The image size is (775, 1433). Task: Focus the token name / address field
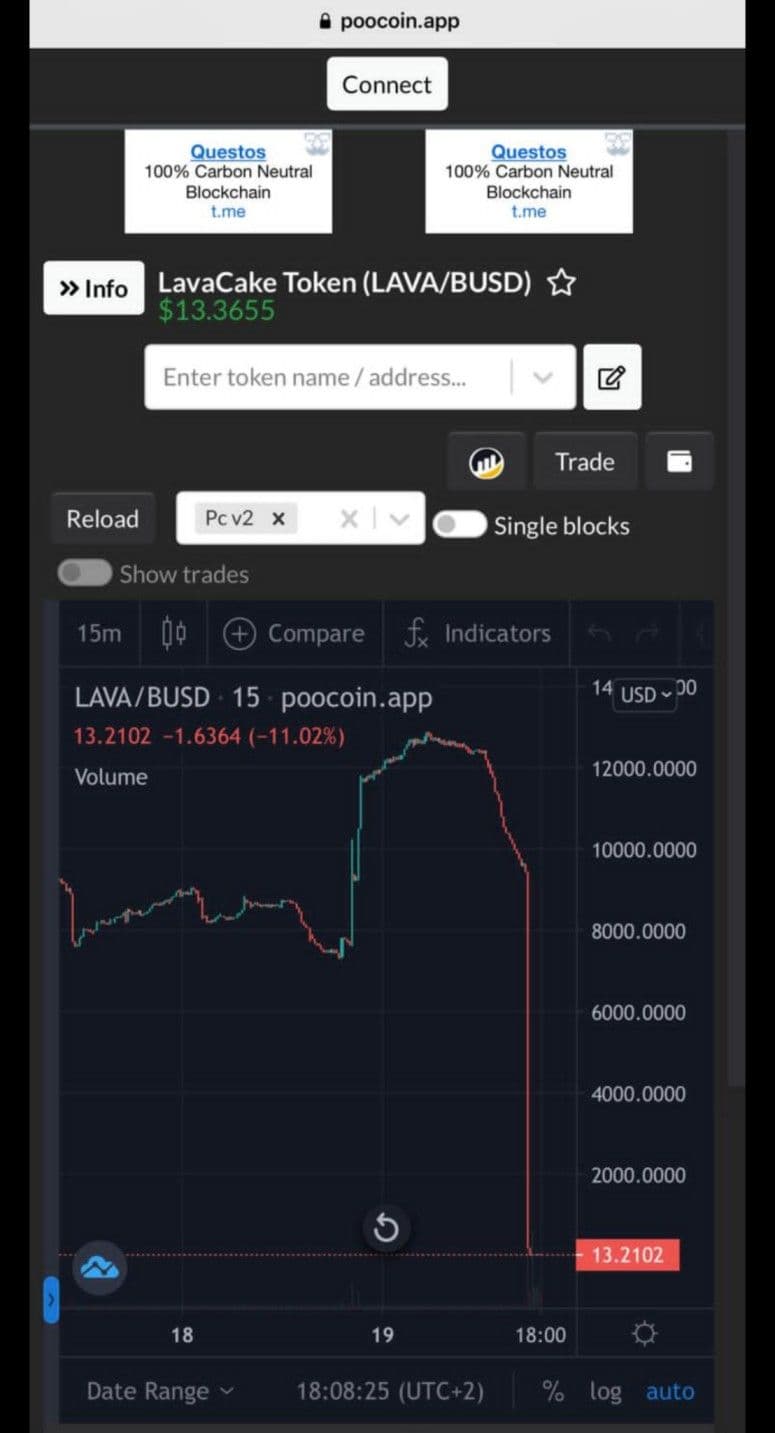(330, 377)
